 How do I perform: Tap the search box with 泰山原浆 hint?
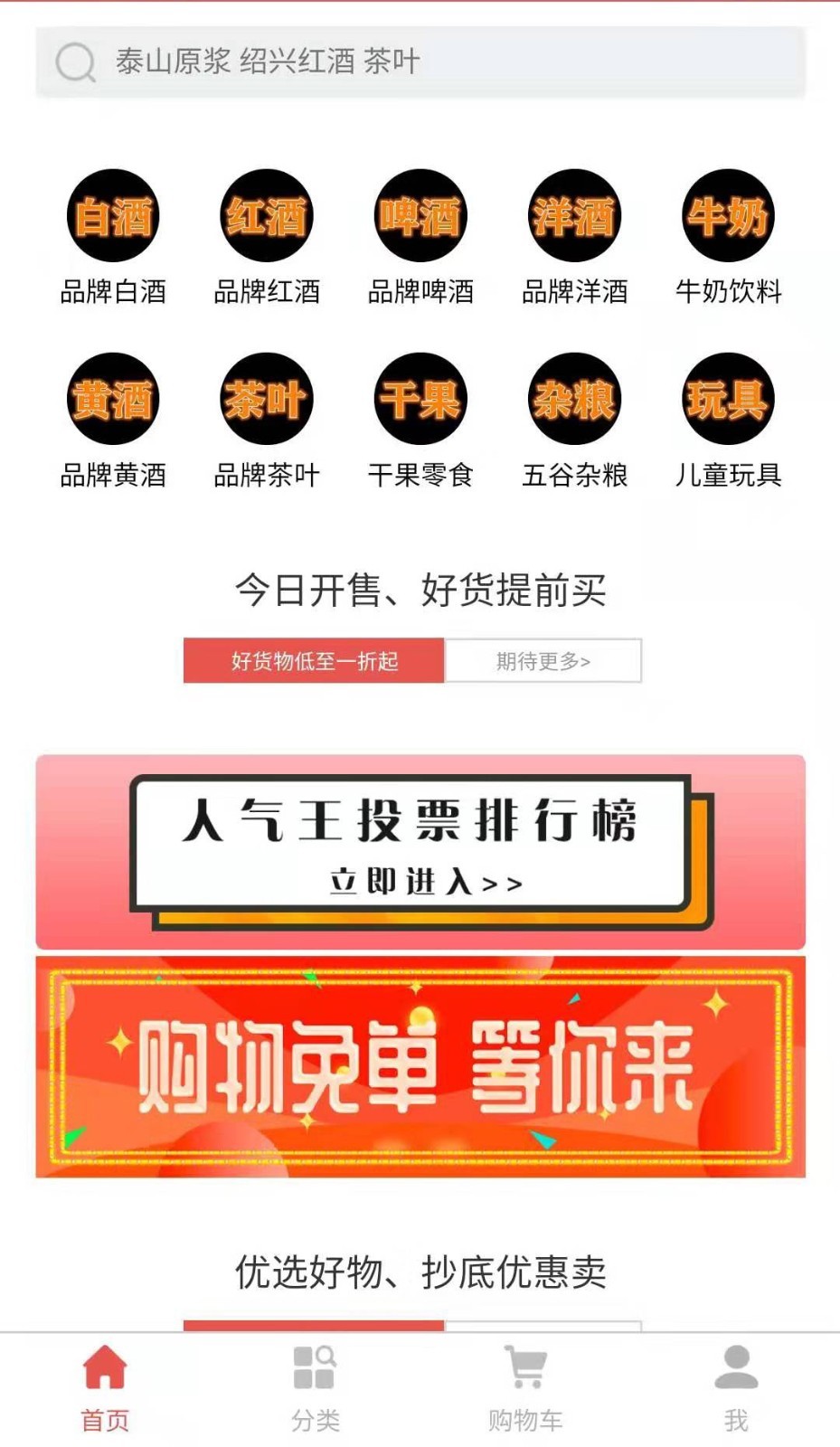[420, 61]
